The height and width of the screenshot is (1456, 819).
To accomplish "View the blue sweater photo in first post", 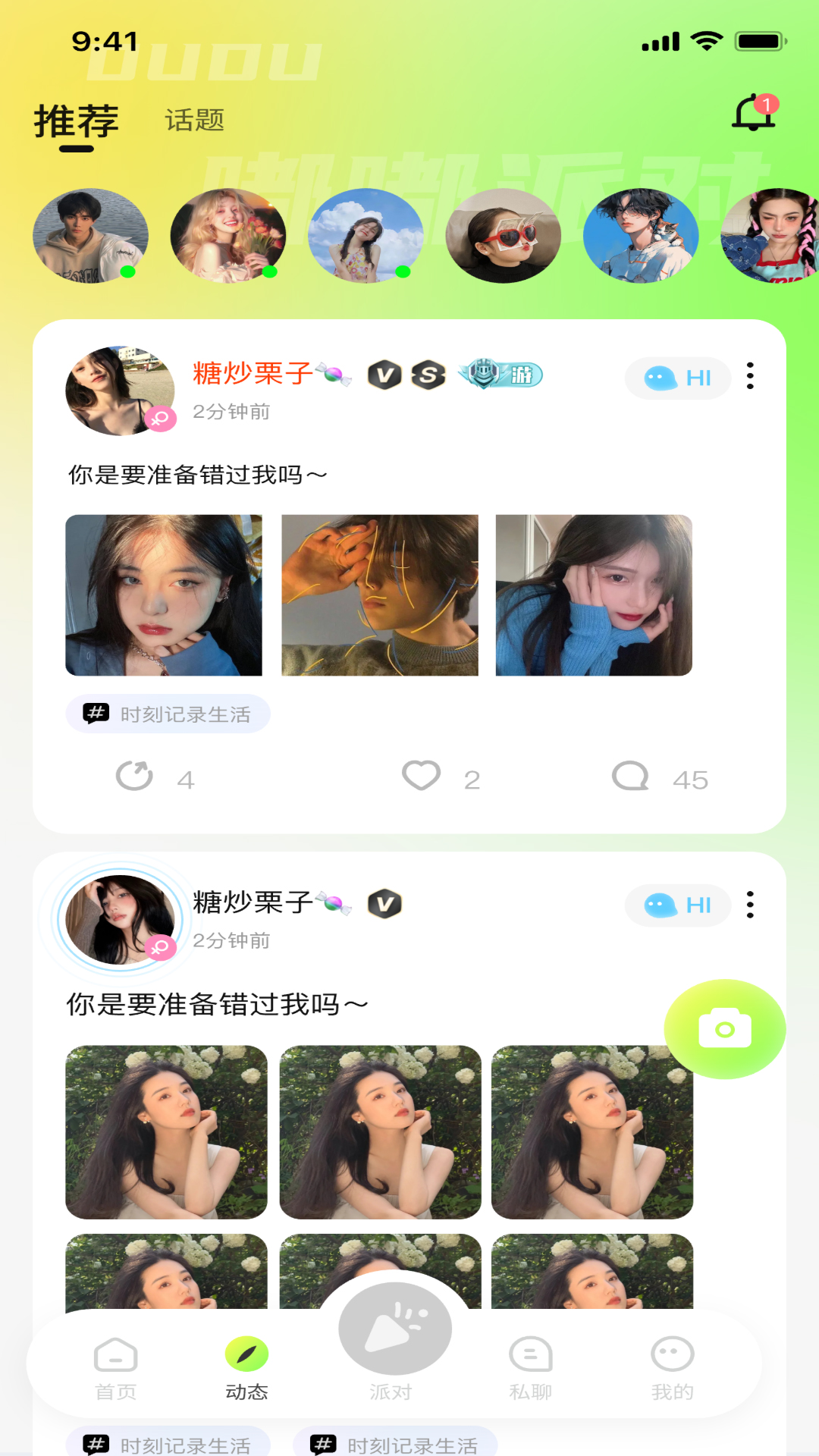I will (x=593, y=595).
